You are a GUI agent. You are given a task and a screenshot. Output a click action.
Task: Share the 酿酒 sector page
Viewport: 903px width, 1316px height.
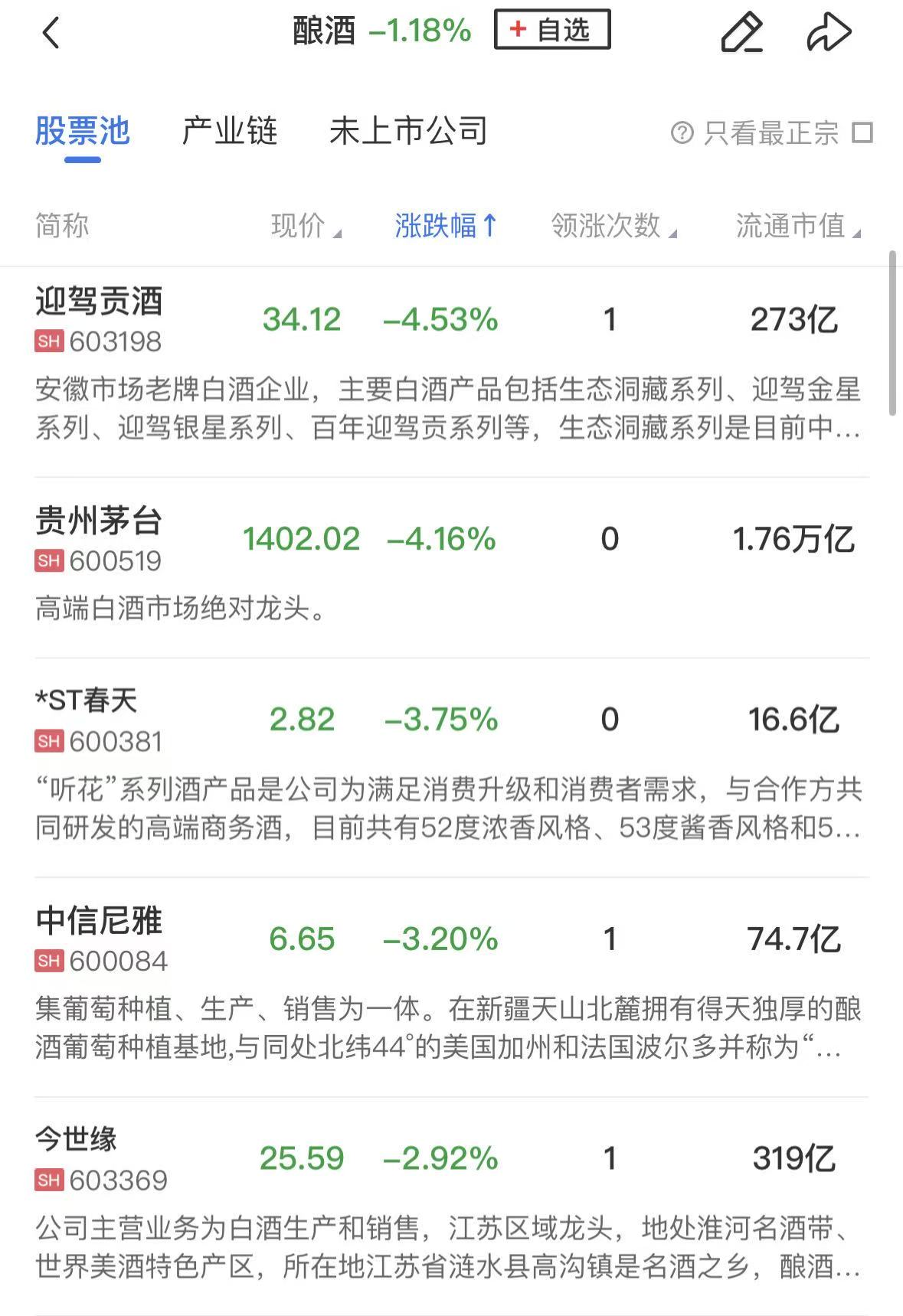click(829, 32)
